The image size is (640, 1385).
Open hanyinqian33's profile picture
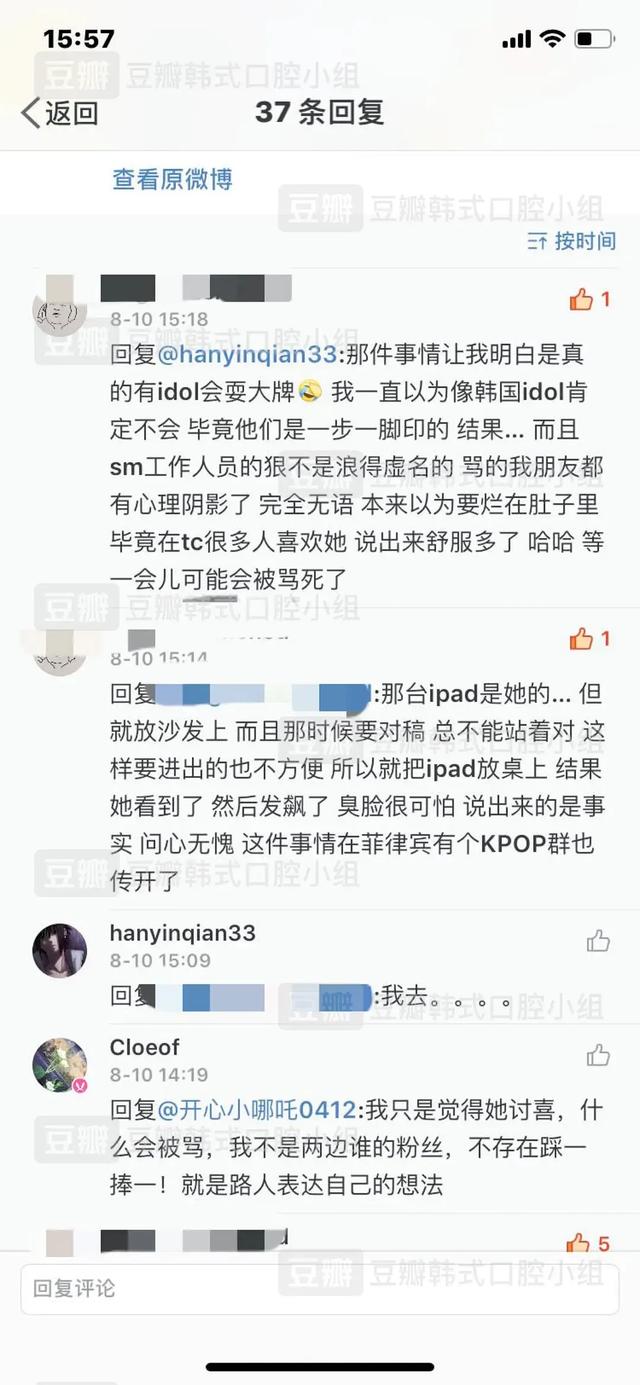pyautogui.click(x=59, y=950)
